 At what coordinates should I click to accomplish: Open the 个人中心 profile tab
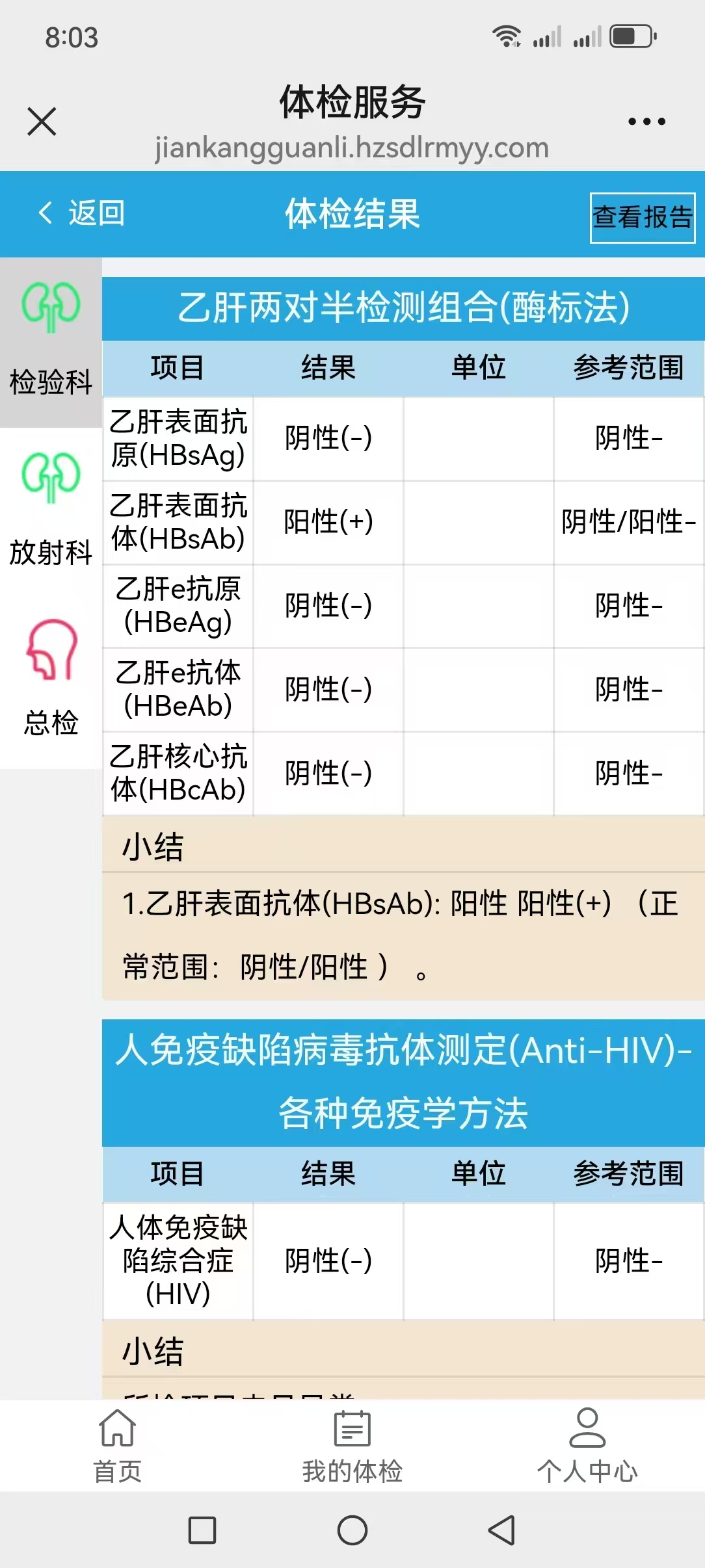point(587,1446)
